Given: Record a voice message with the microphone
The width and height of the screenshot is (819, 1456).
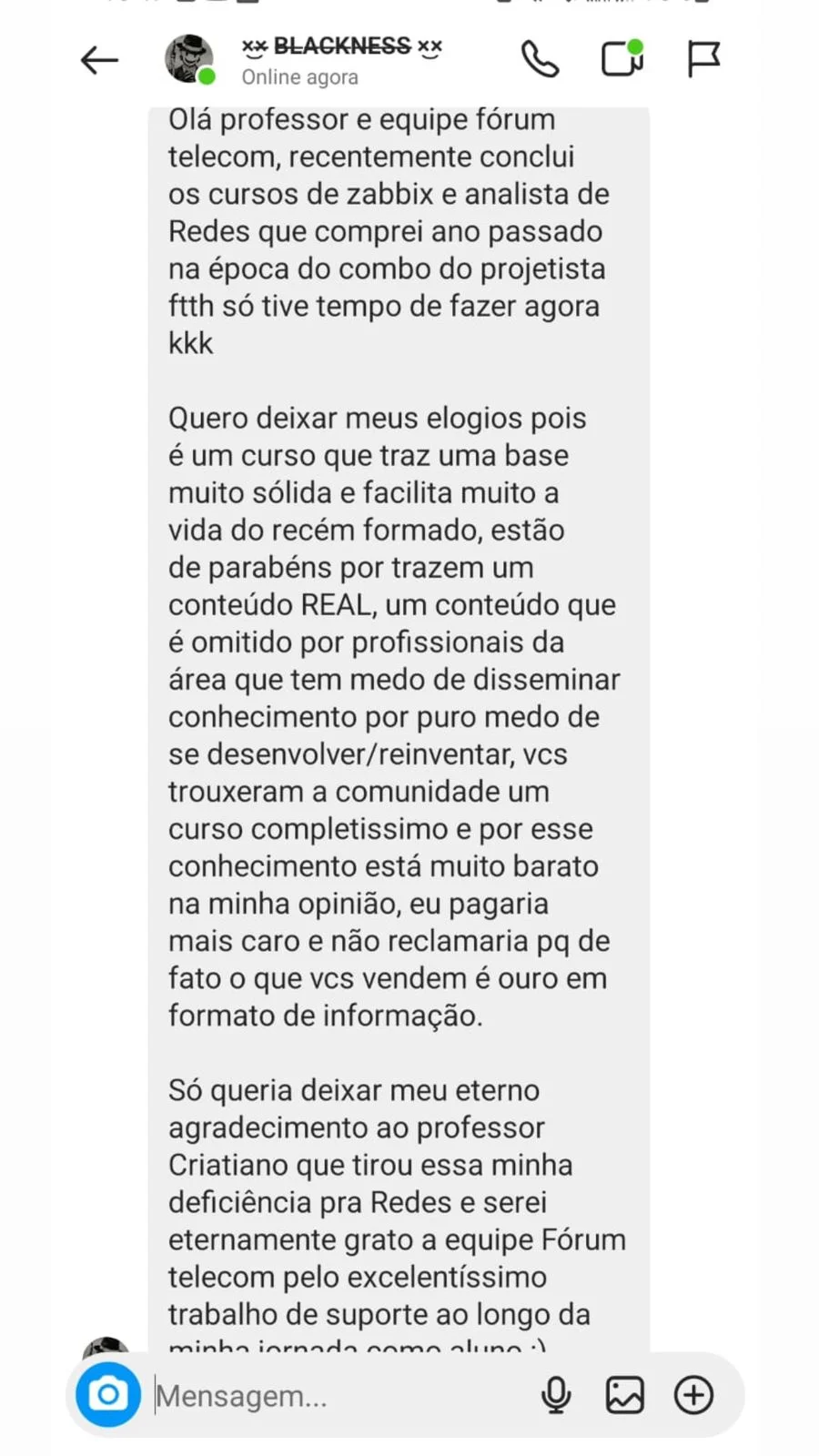Looking at the screenshot, I should point(556,1394).
